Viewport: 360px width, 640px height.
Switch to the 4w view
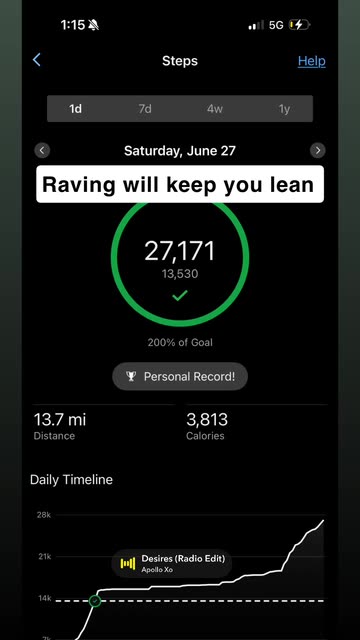click(x=215, y=109)
